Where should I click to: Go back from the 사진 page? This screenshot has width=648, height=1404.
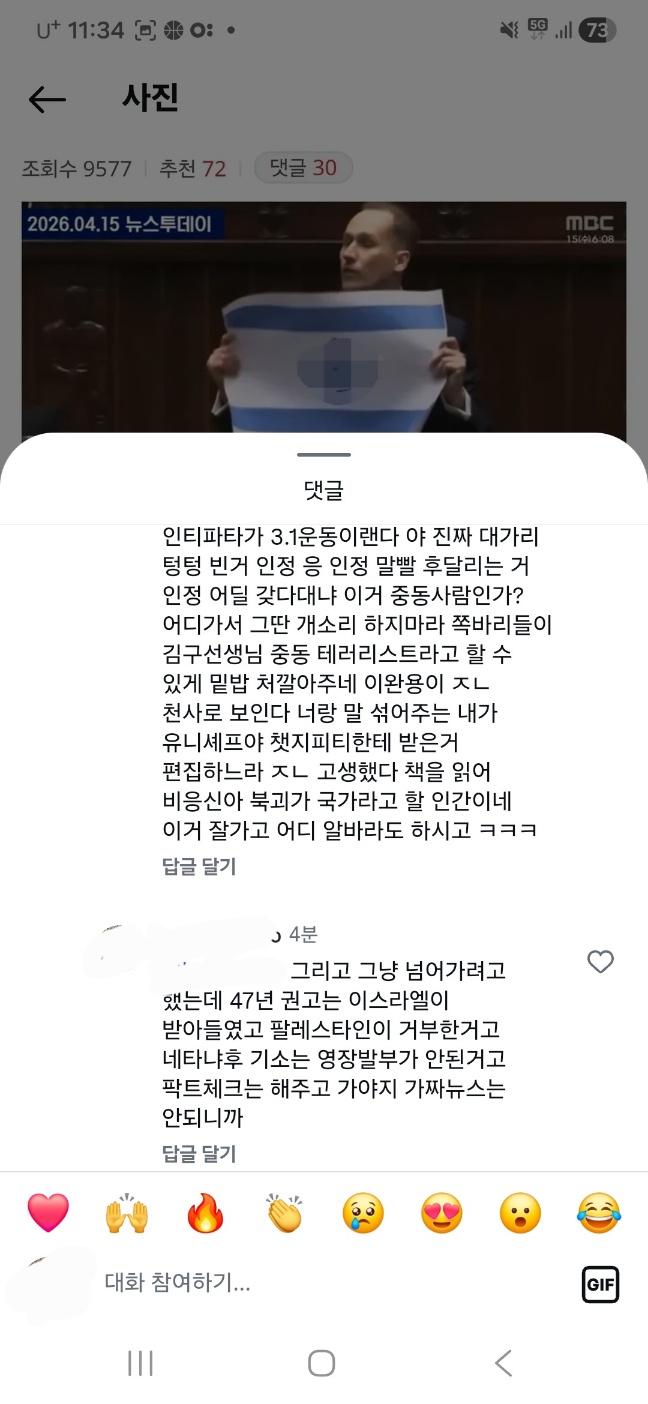point(47,99)
